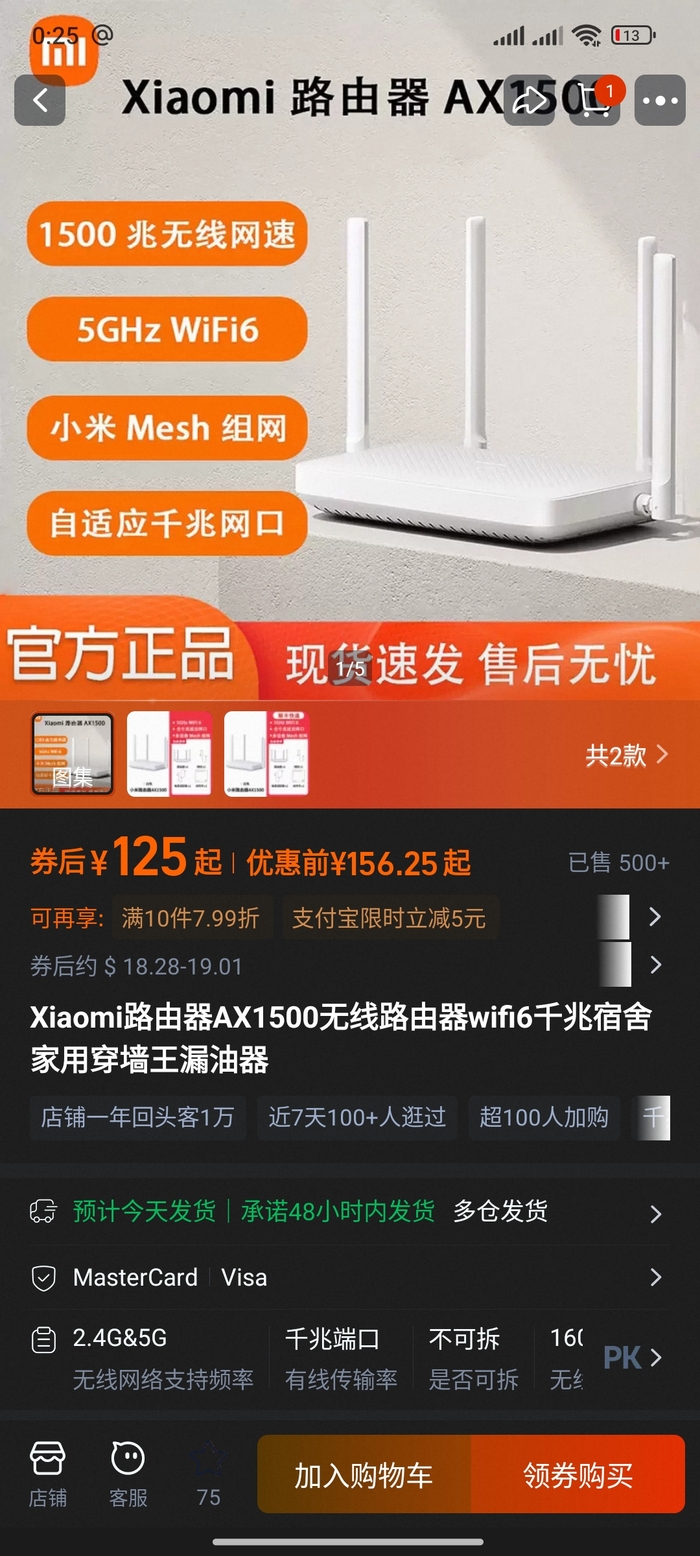This screenshot has height=1556, width=700.
Task: Contact 客服 customer service
Action: click(128, 1474)
